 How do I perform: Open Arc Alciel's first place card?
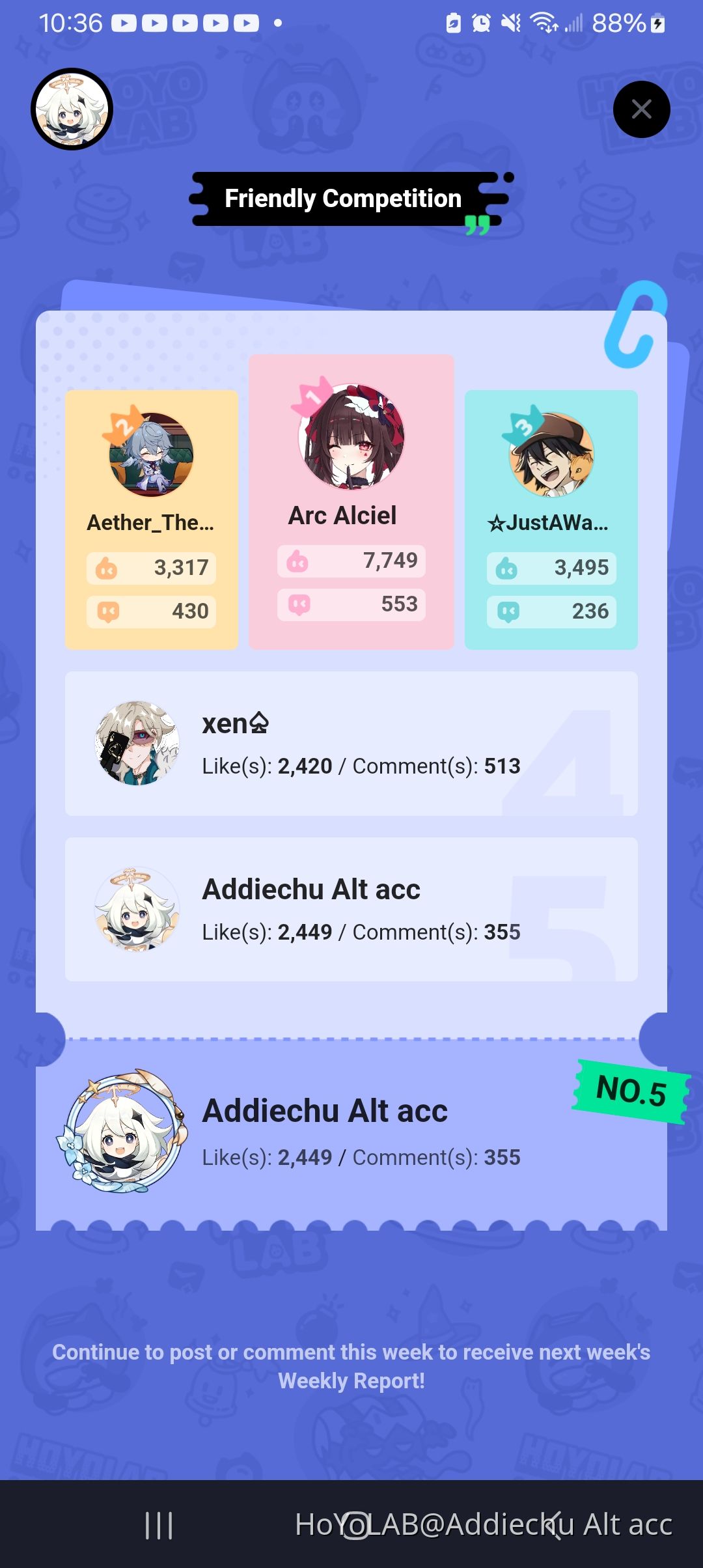[351, 501]
